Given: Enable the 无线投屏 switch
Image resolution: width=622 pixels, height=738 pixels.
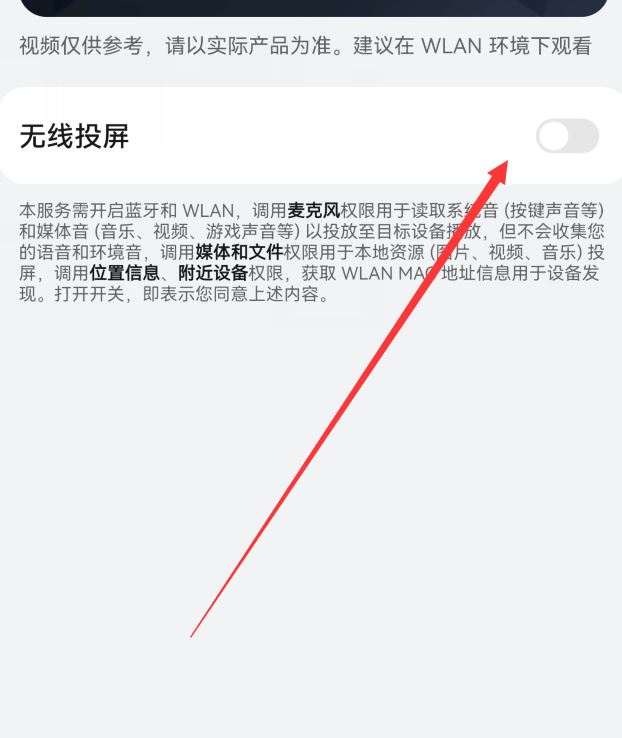Looking at the screenshot, I should 567,136.
